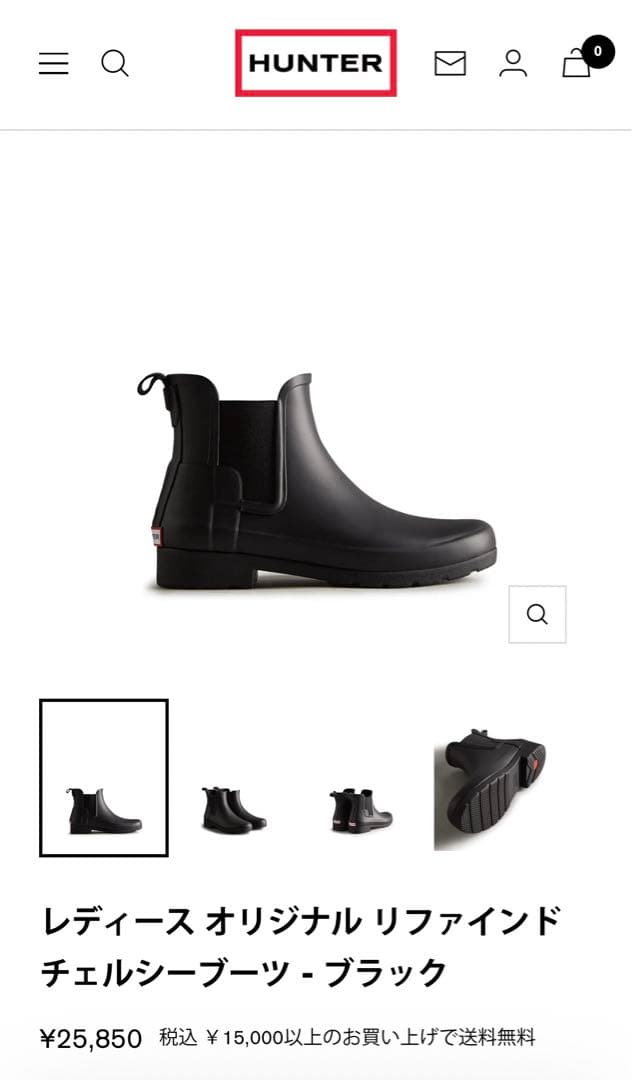
Task: Open the hamburger menu
Action: 54,64
